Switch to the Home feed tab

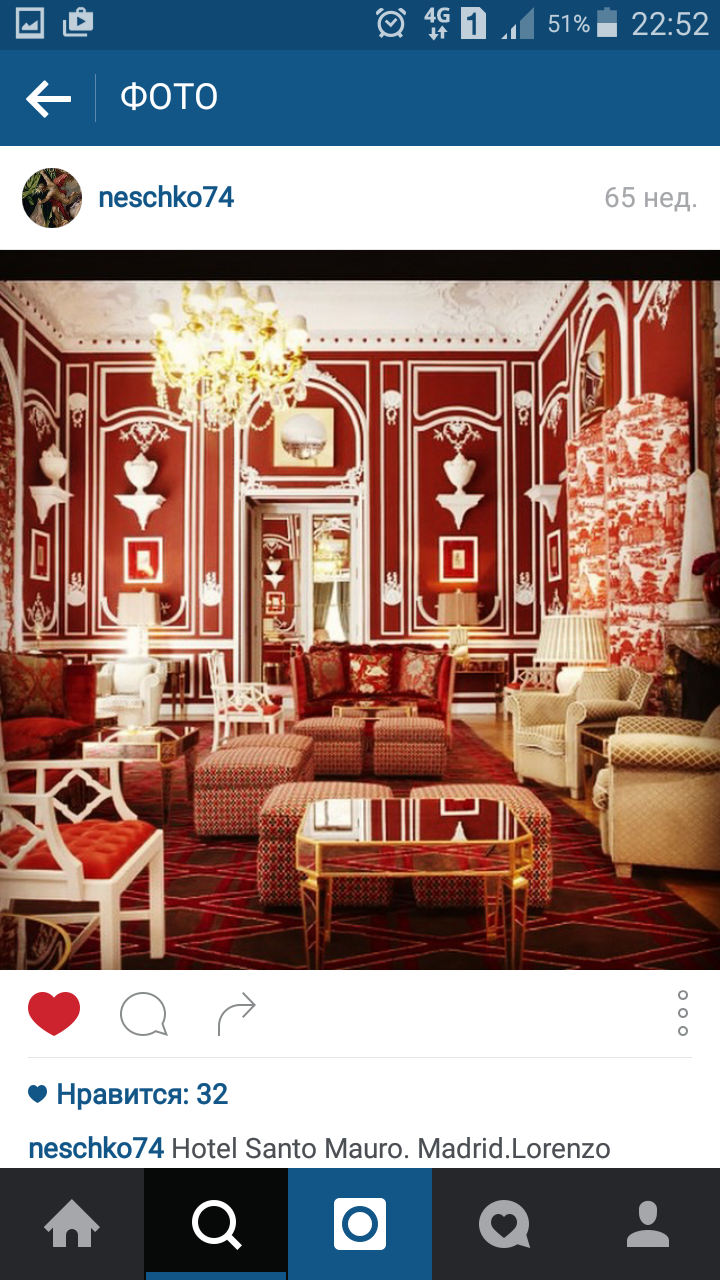(x=72, y=1224)
